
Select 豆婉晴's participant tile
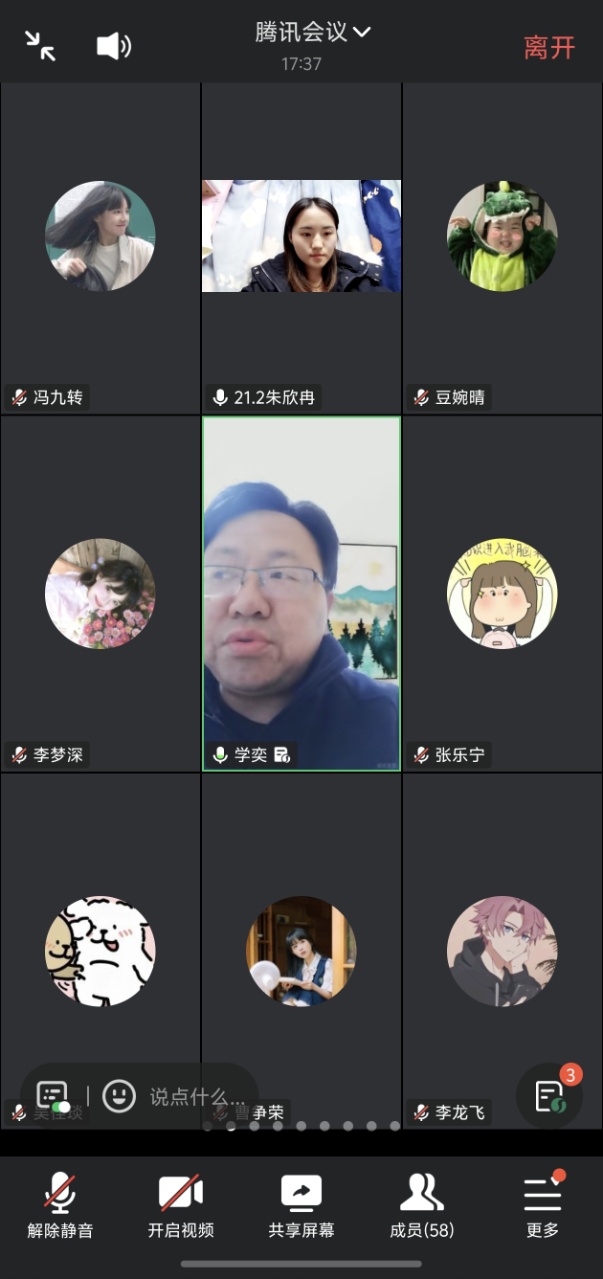pos(502,236)
